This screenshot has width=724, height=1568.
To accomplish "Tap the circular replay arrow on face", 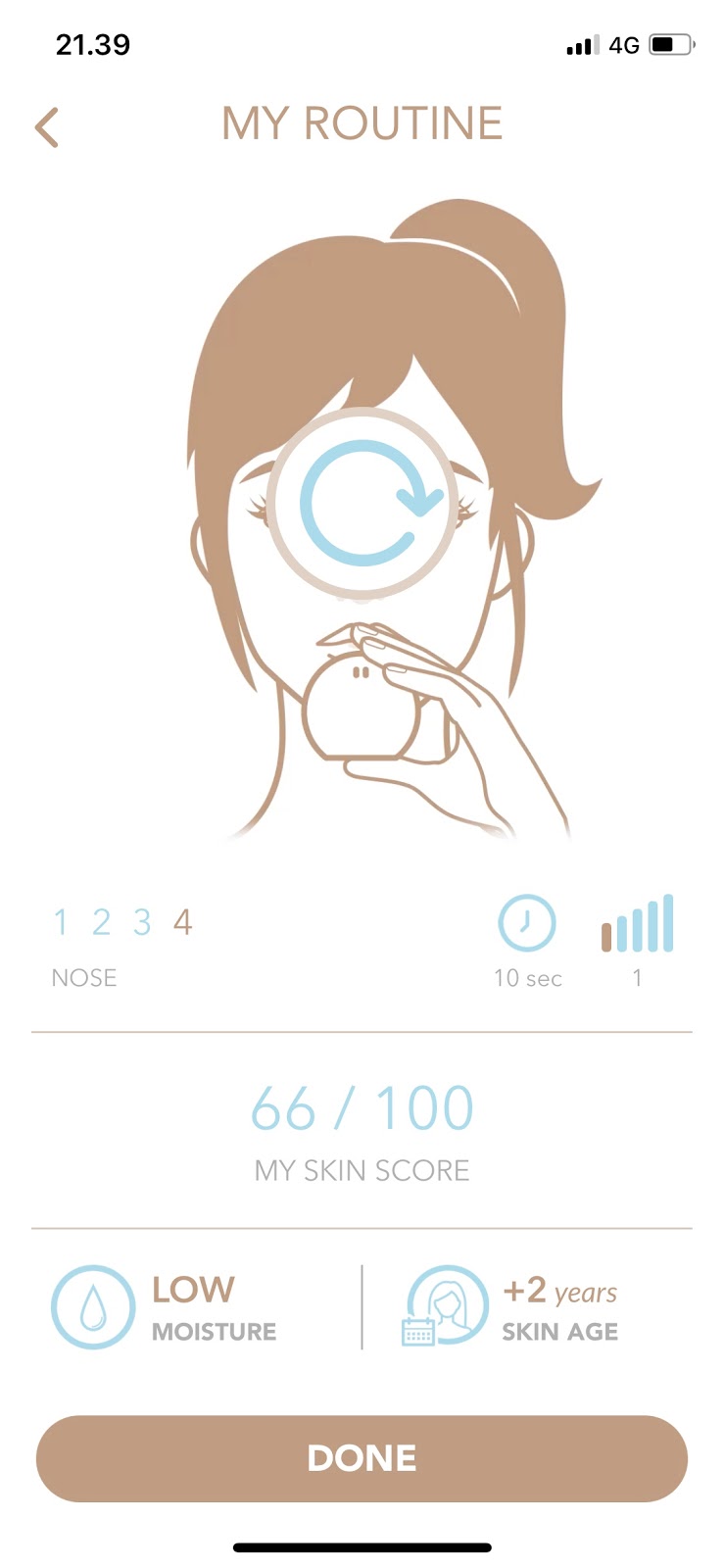I will 362,503.
